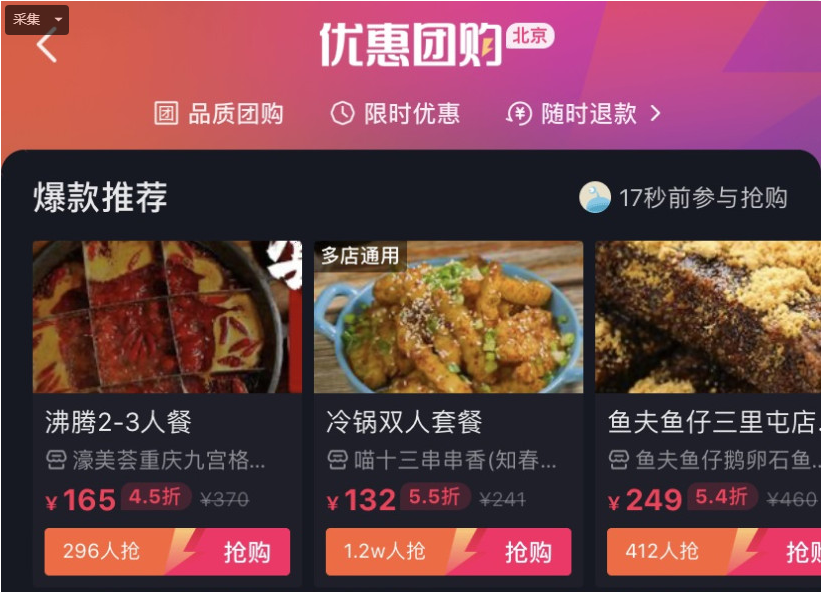Viewport: 822px width, 592px height.
Task: Open the 沸腾2-3人餐 deal card
Action: coord(167,317)
